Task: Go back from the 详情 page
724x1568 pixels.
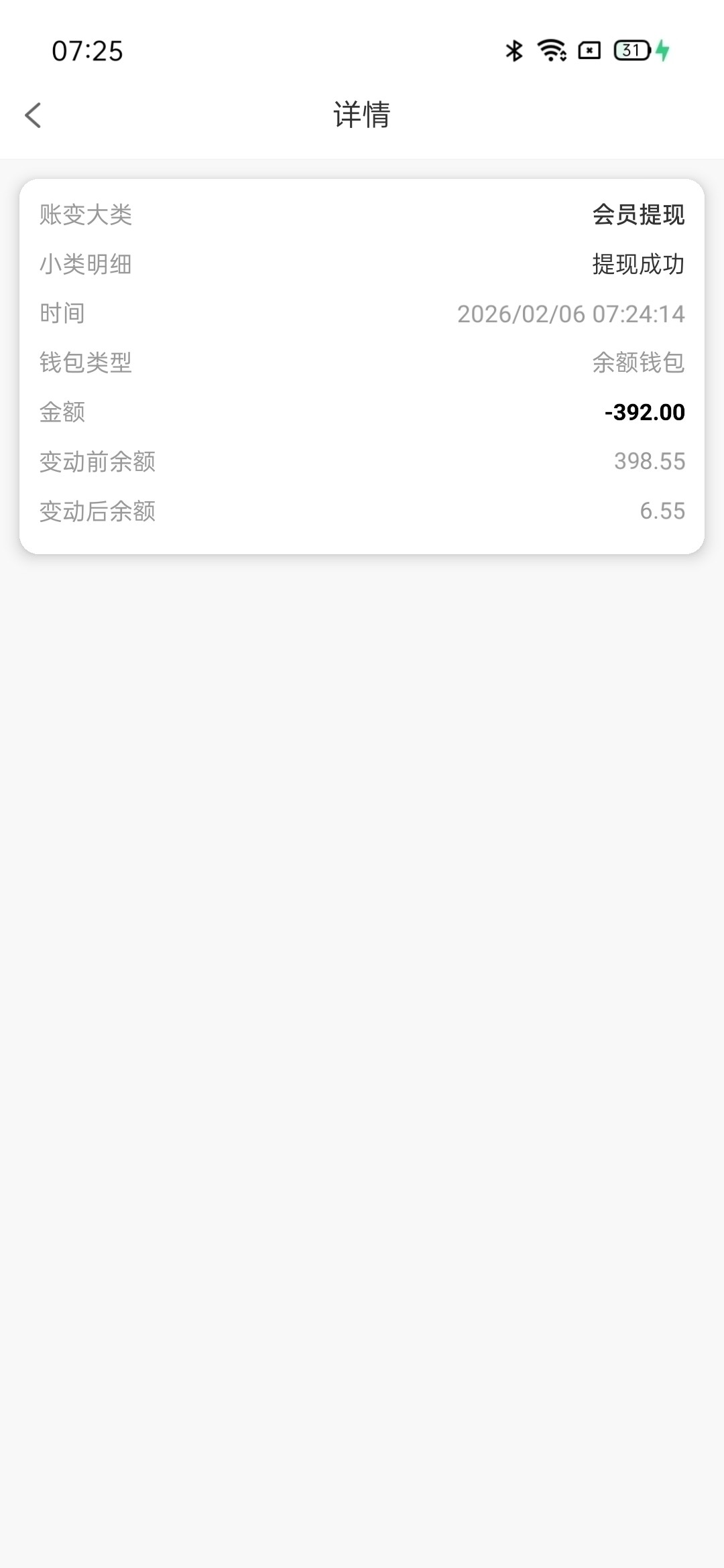Action: (33, 115)
